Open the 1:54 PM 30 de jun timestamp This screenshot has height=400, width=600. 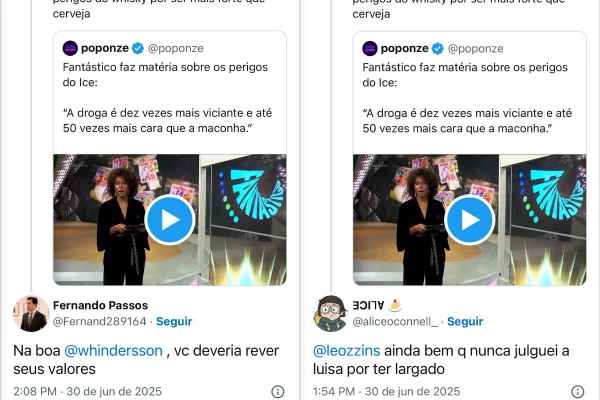tap(386, 392)
